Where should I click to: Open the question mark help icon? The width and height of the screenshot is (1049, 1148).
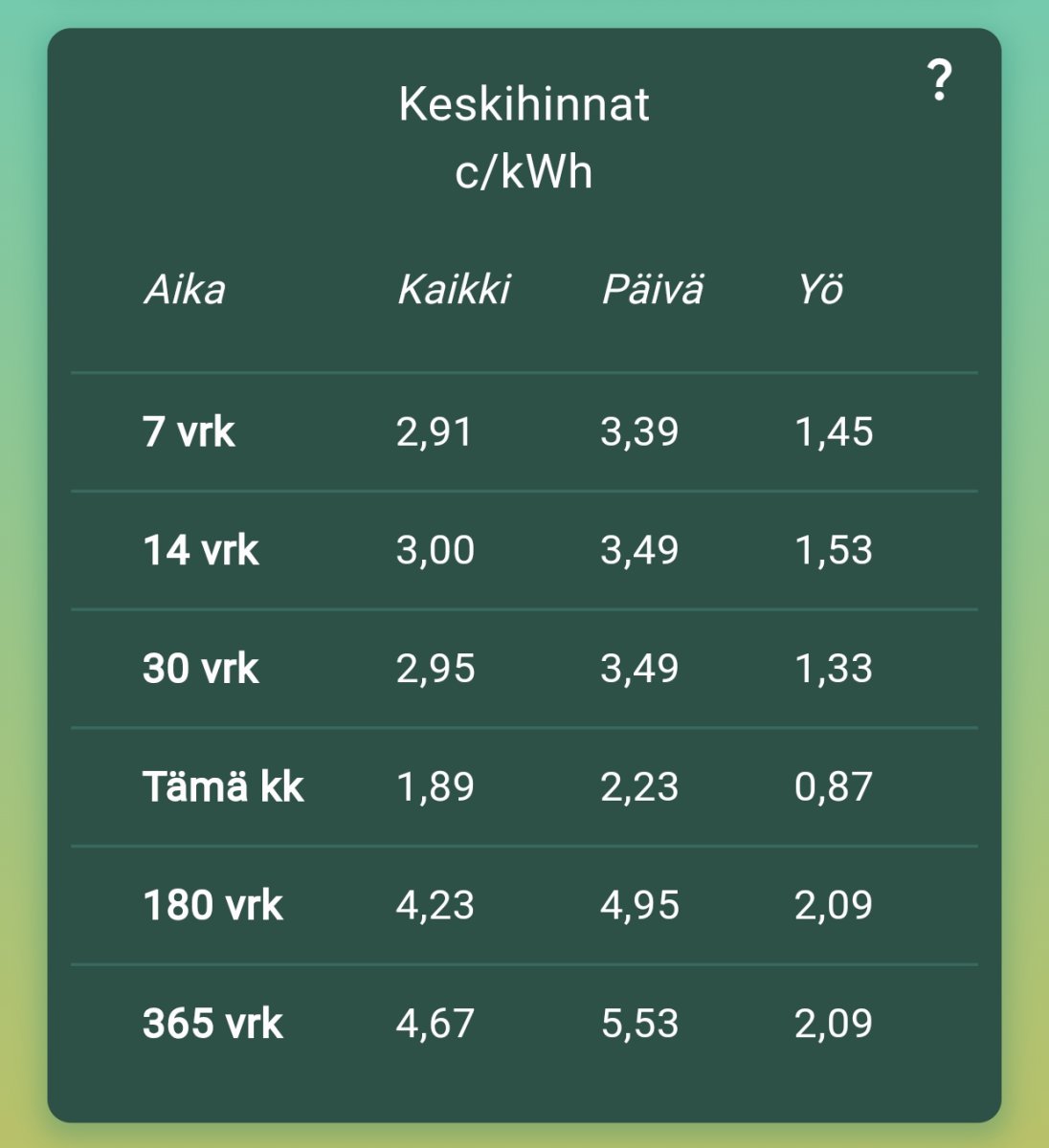940,80
